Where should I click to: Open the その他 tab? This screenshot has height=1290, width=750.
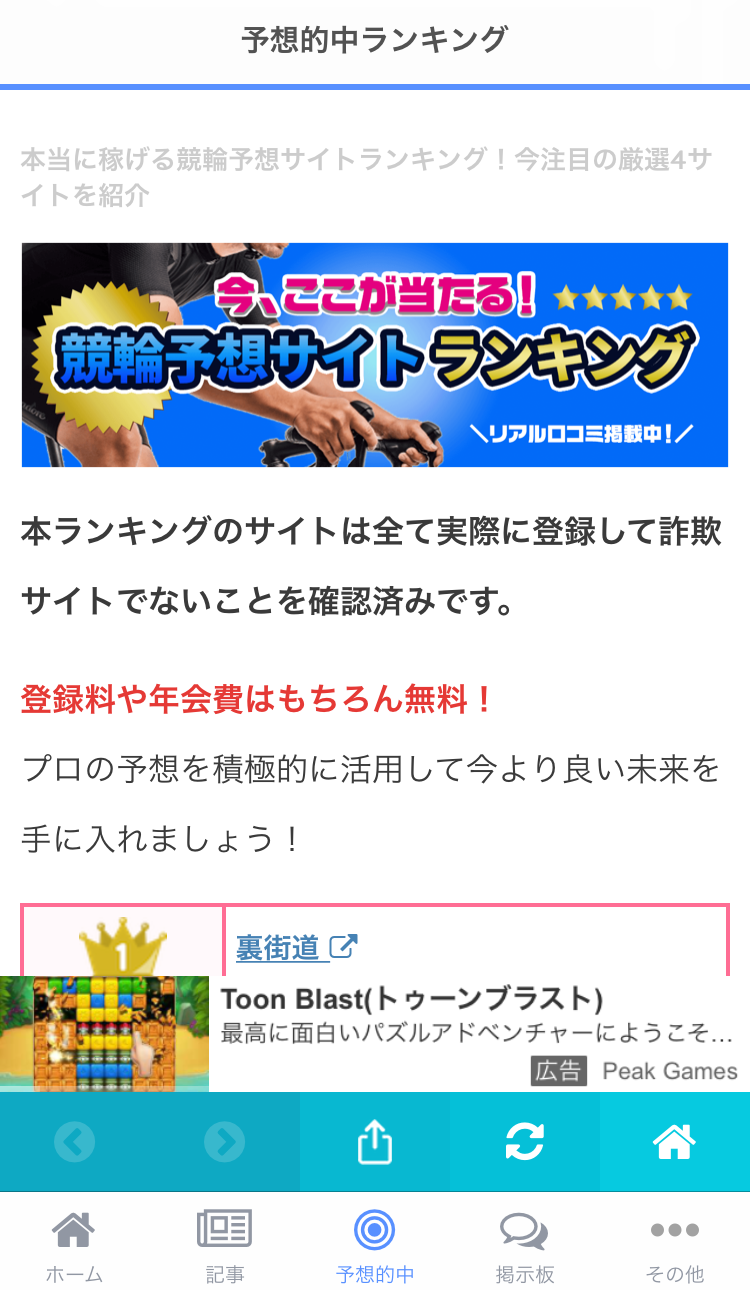[675, 1245]
